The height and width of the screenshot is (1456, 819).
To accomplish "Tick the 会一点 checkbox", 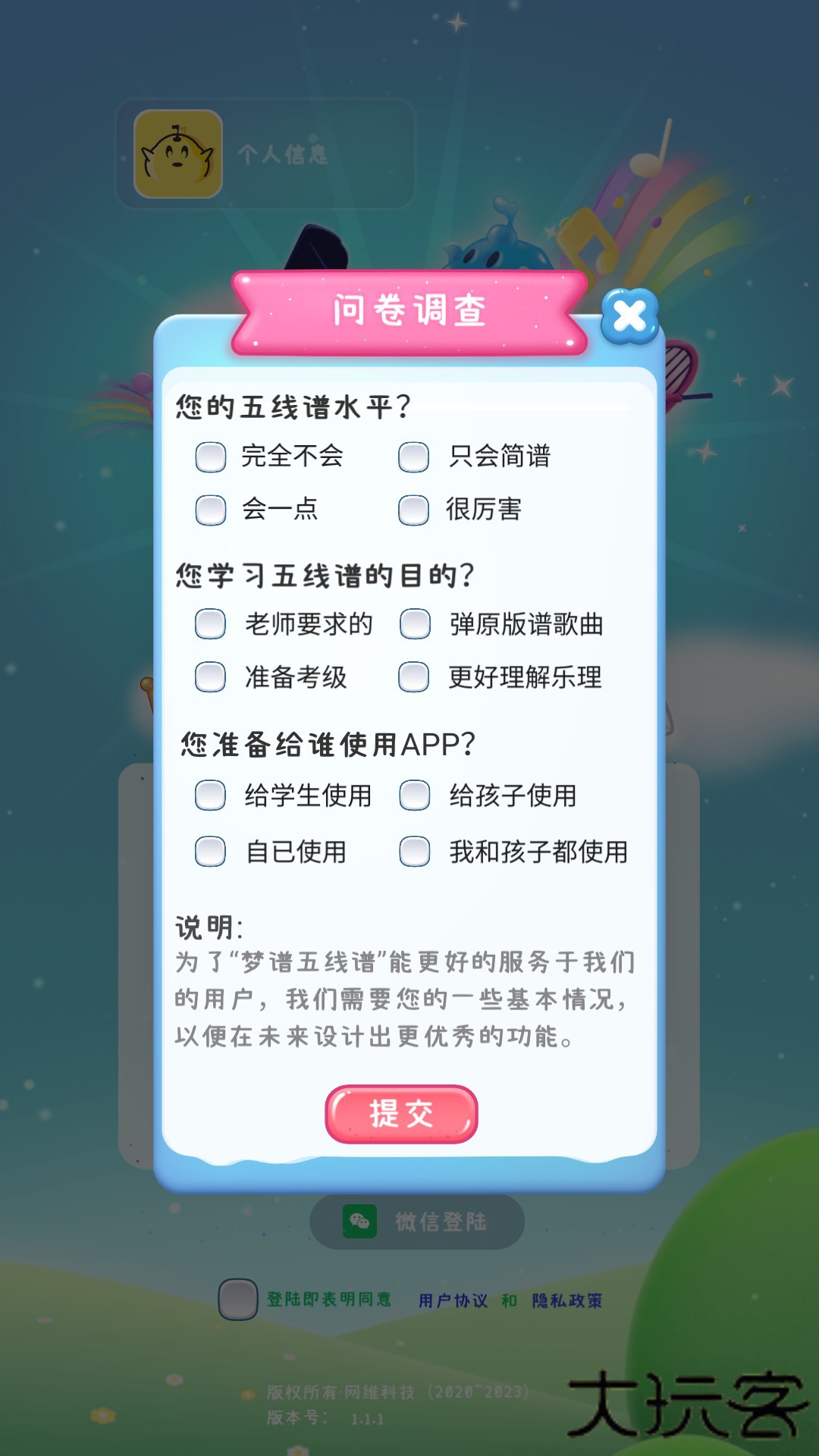I will [x=211, y=510].
